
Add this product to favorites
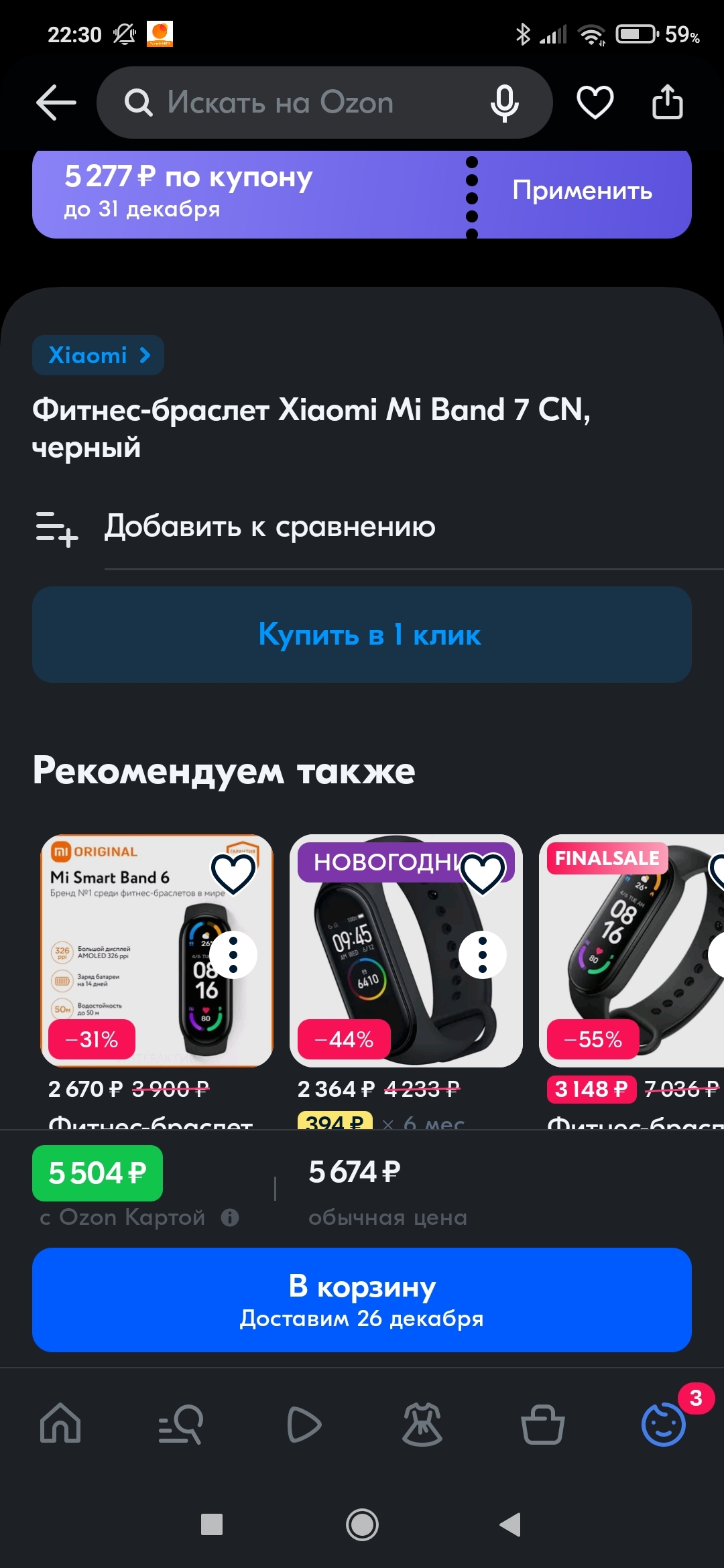pyautogui.click(x=595, y=103)
